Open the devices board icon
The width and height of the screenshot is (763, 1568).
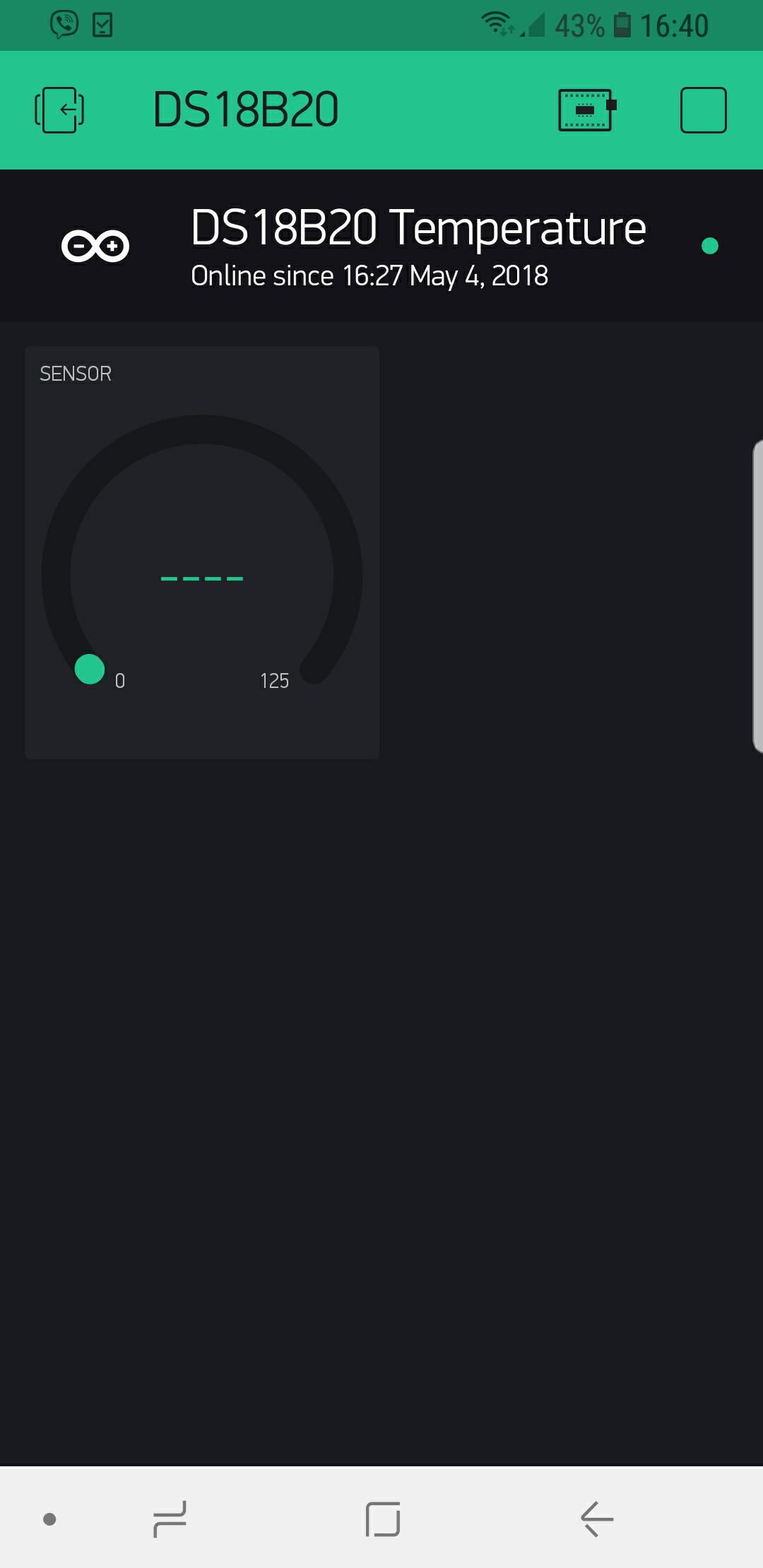pyautogui.click(x=587, y=110)
